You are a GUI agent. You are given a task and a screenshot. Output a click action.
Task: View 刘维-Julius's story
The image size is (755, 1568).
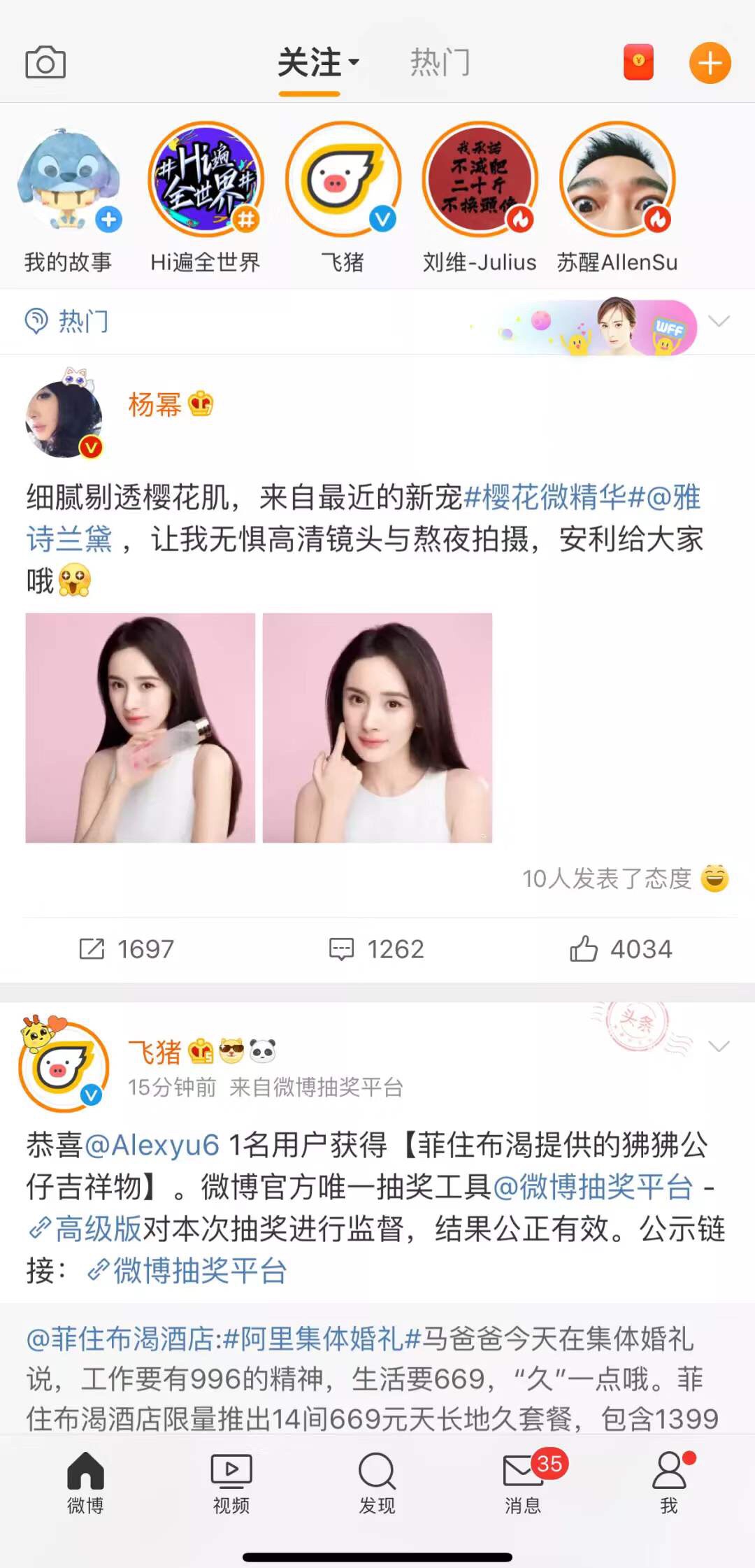480,182
